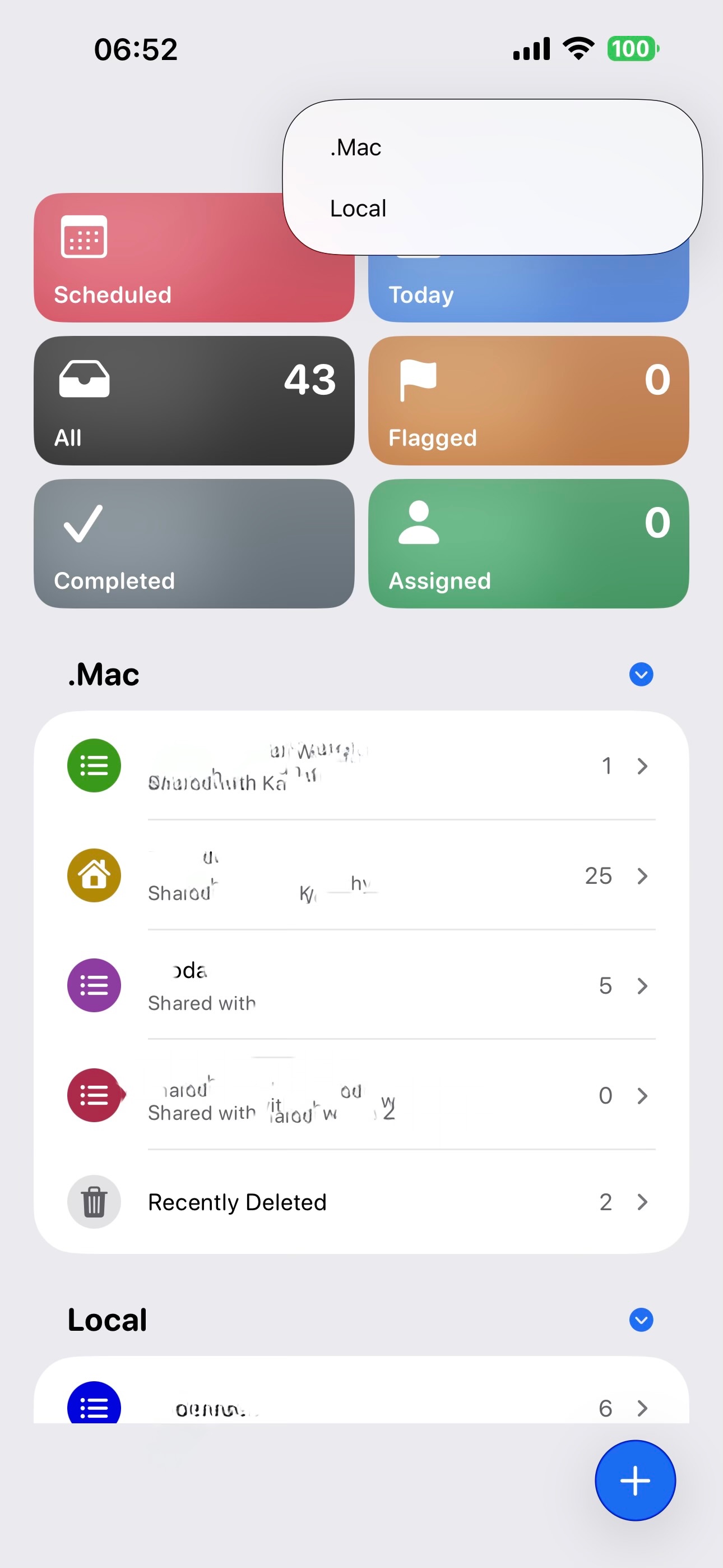723x1568 pixels.
Task: Open the Flagged reminders card
Action: pyautogui.click(x=529, y=400)
